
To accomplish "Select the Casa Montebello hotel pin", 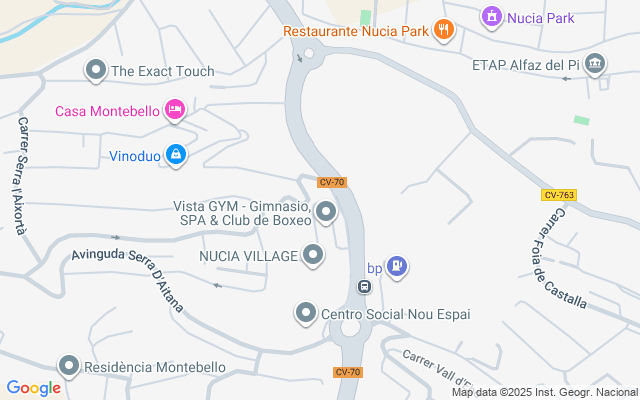I will [175, 111].
